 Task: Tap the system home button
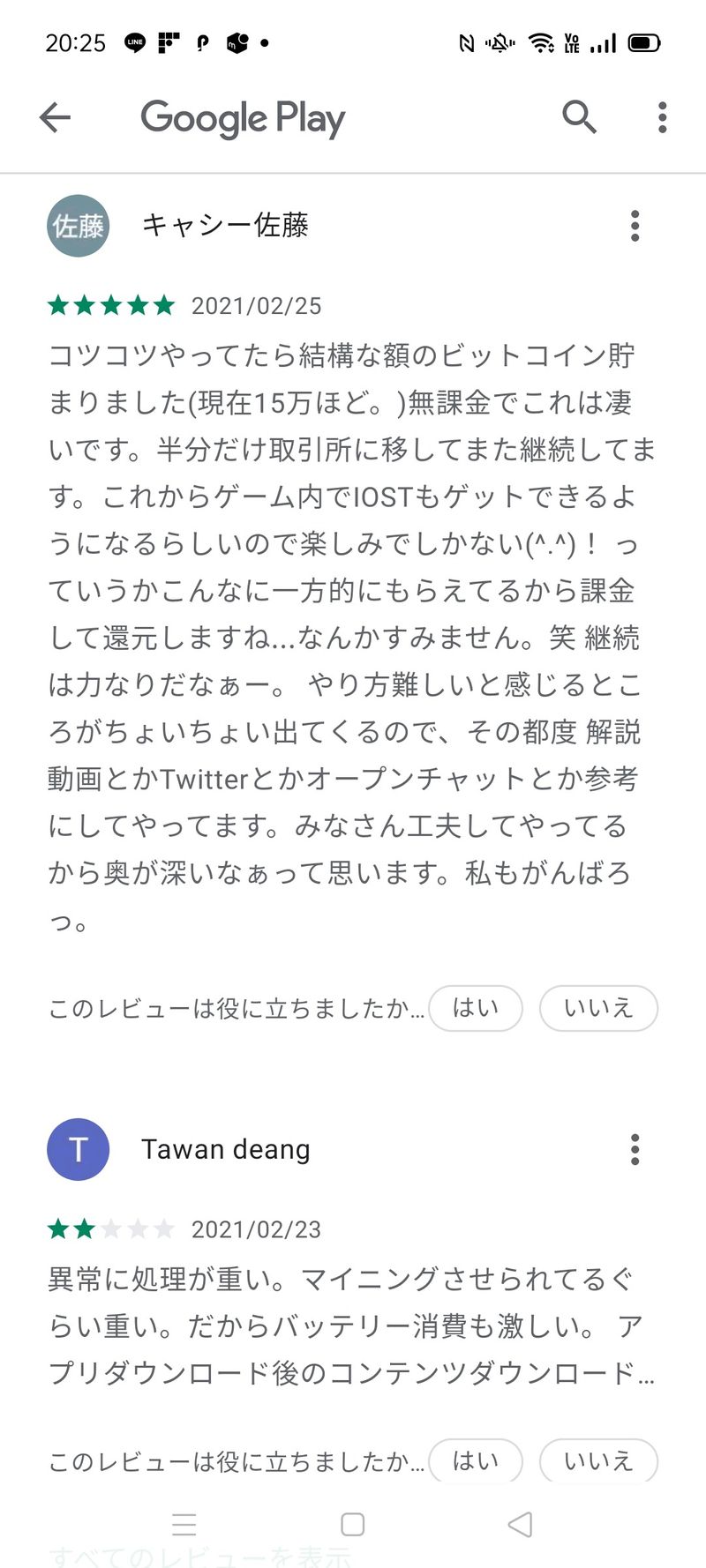click(353, 1524)
